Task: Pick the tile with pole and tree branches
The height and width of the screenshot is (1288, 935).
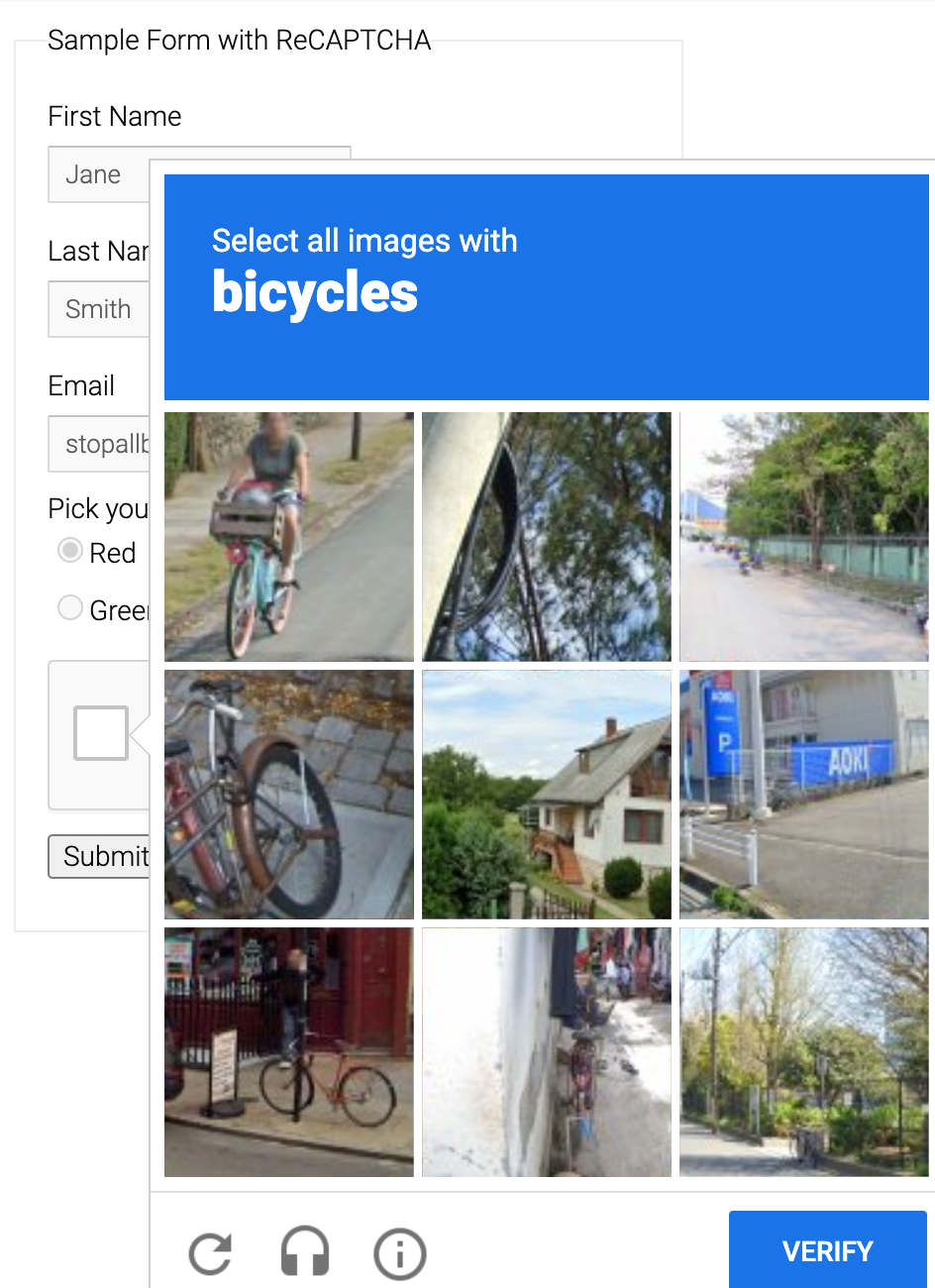Action: [x=547, y=536]
